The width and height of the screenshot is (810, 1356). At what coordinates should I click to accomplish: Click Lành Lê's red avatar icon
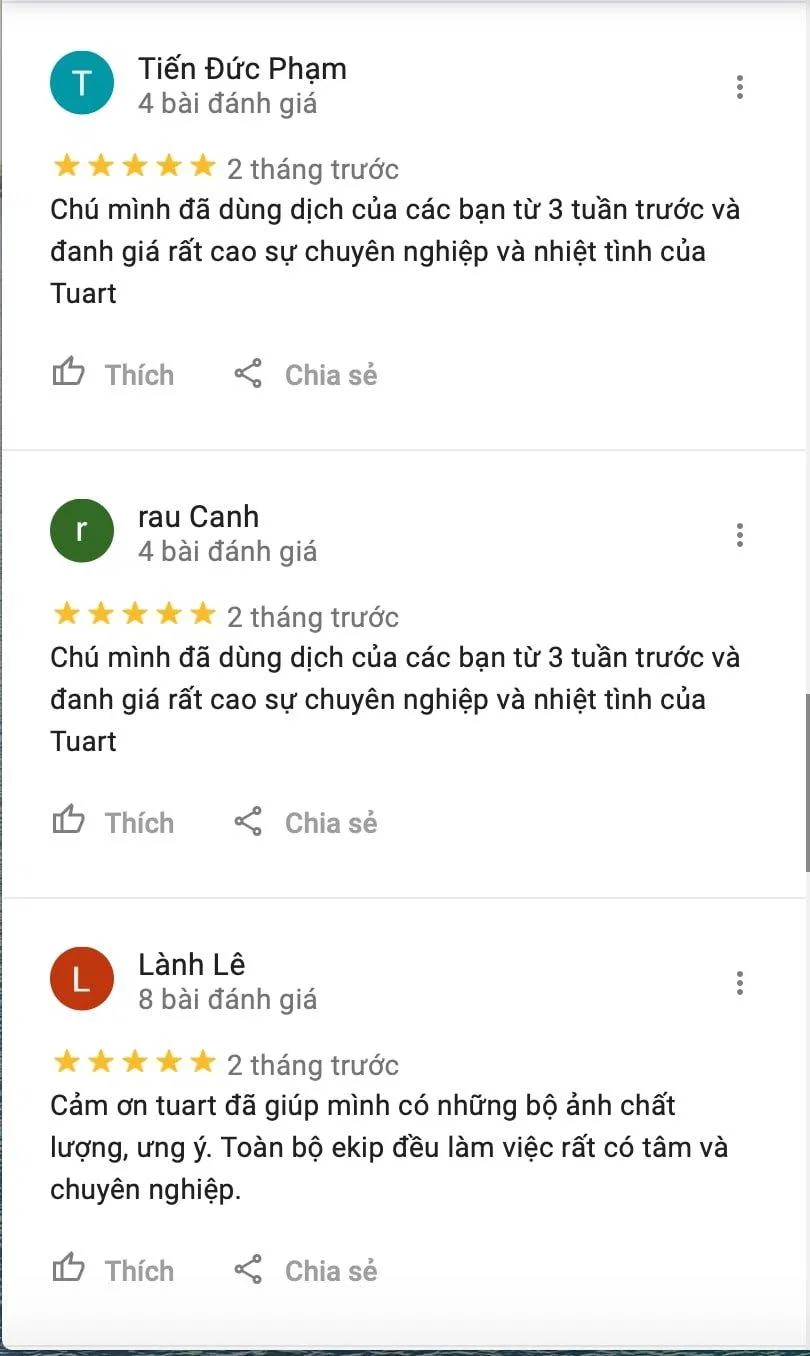click(x=81, y=978)
